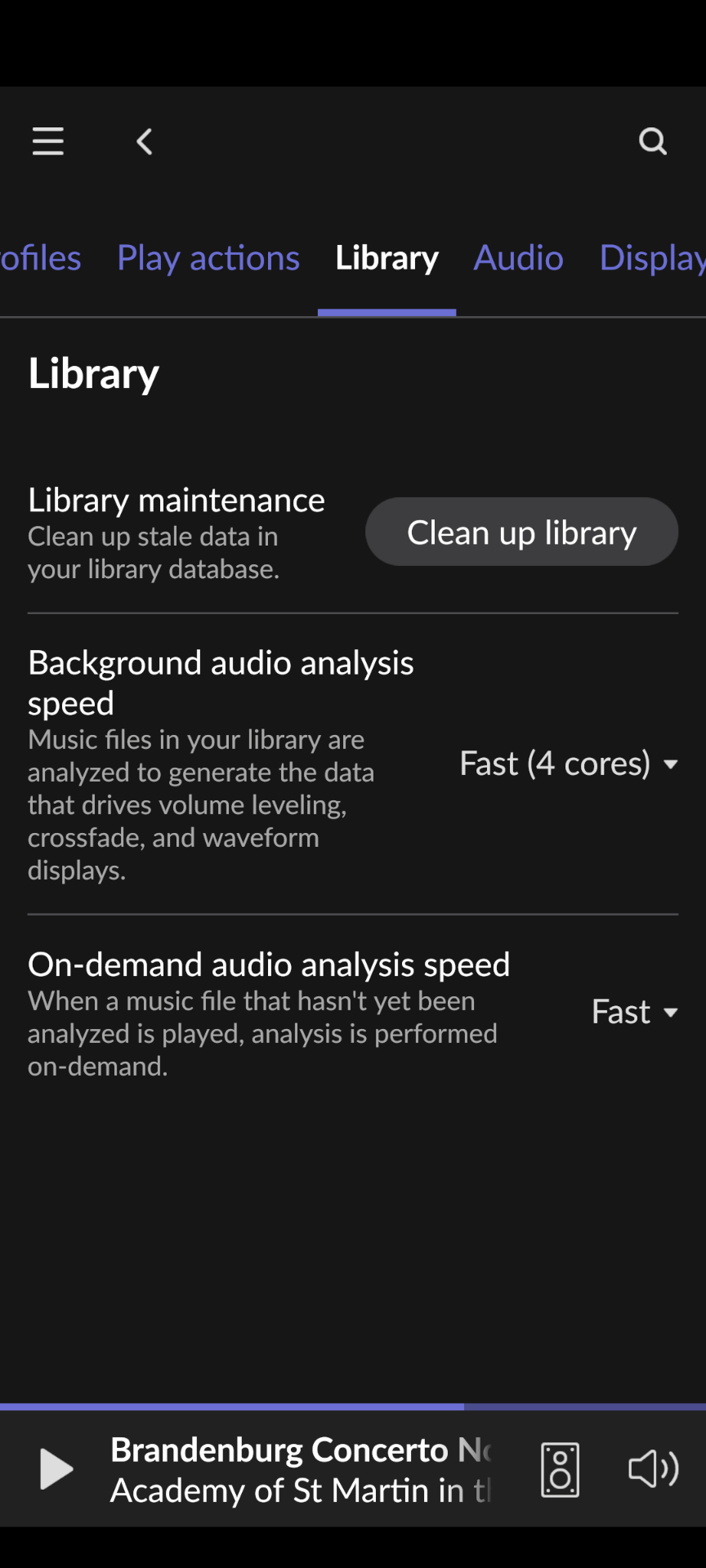The width and height of the screenshot is (706, 1568).
Task: Seek within the track progress bar
Action: coord(353,1407)
